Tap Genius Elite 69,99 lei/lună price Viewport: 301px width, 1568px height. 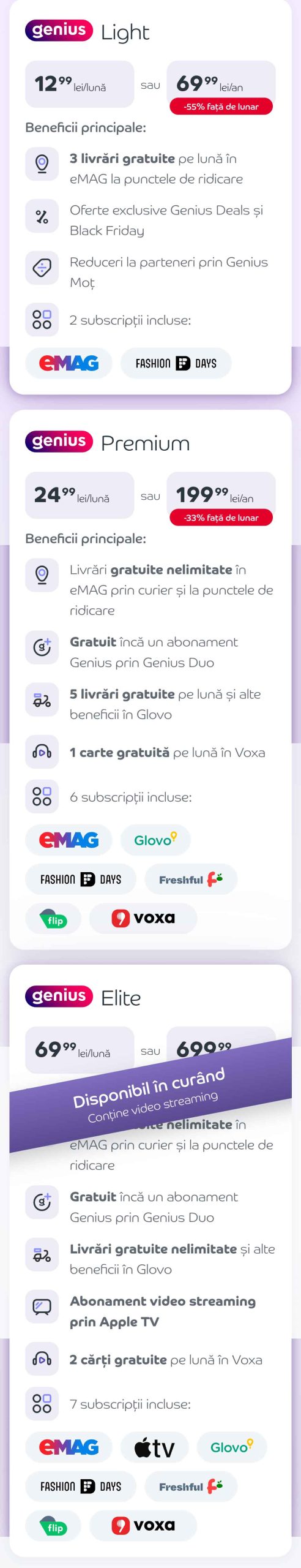(x=80, y=1050)
